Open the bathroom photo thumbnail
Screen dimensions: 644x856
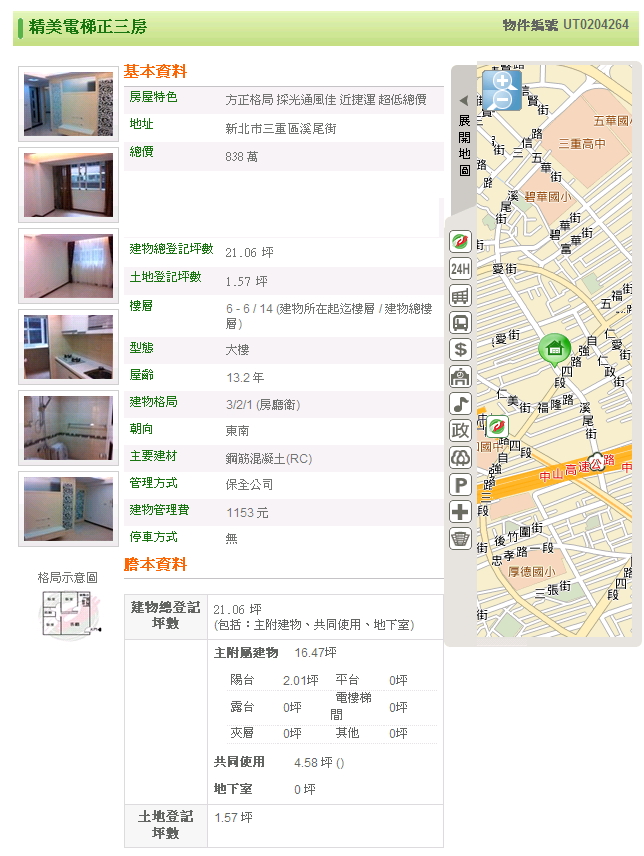coord(68,428)
